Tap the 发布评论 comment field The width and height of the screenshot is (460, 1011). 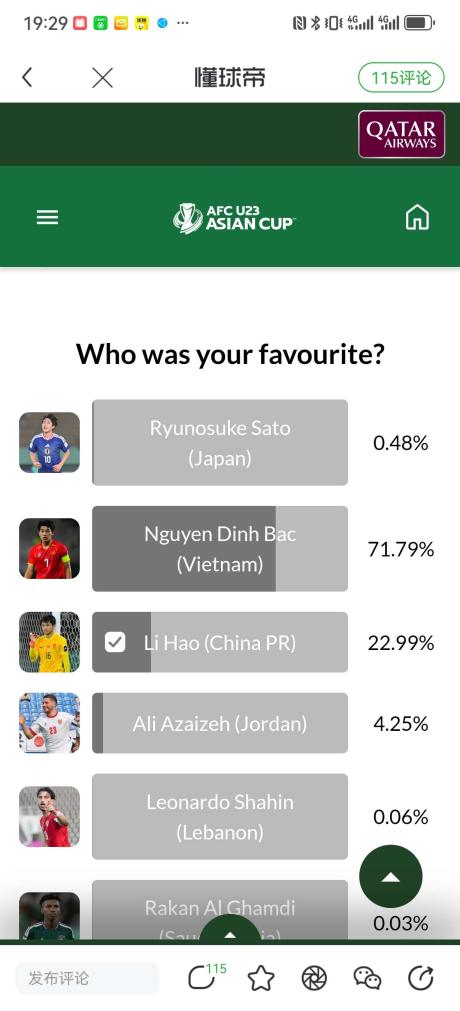[86, 978]
